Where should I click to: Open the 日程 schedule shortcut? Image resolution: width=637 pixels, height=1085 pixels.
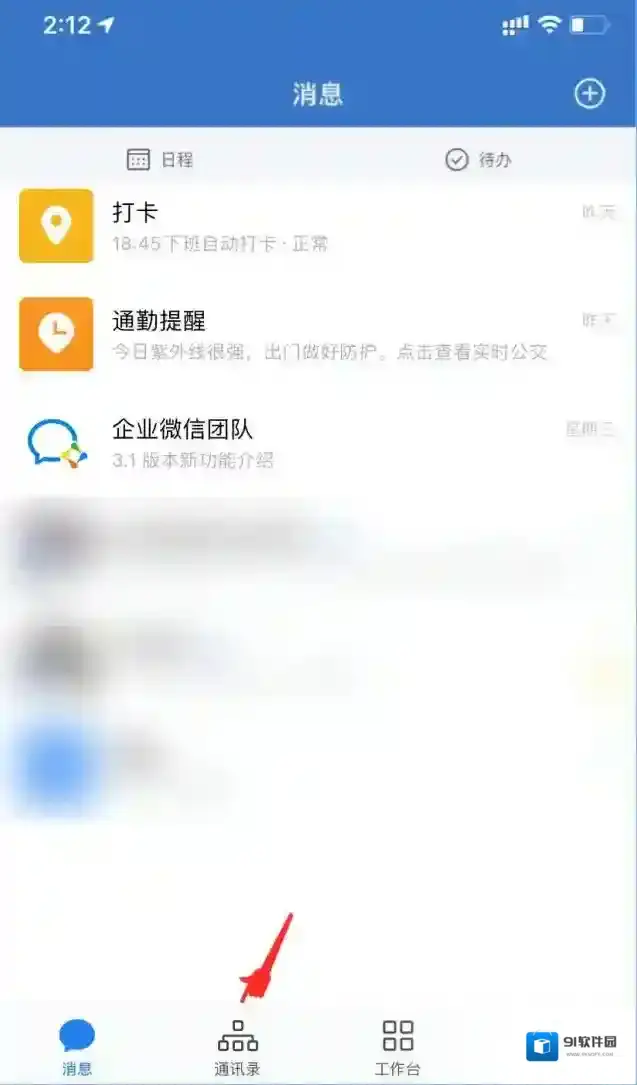(x=160, y=159)
